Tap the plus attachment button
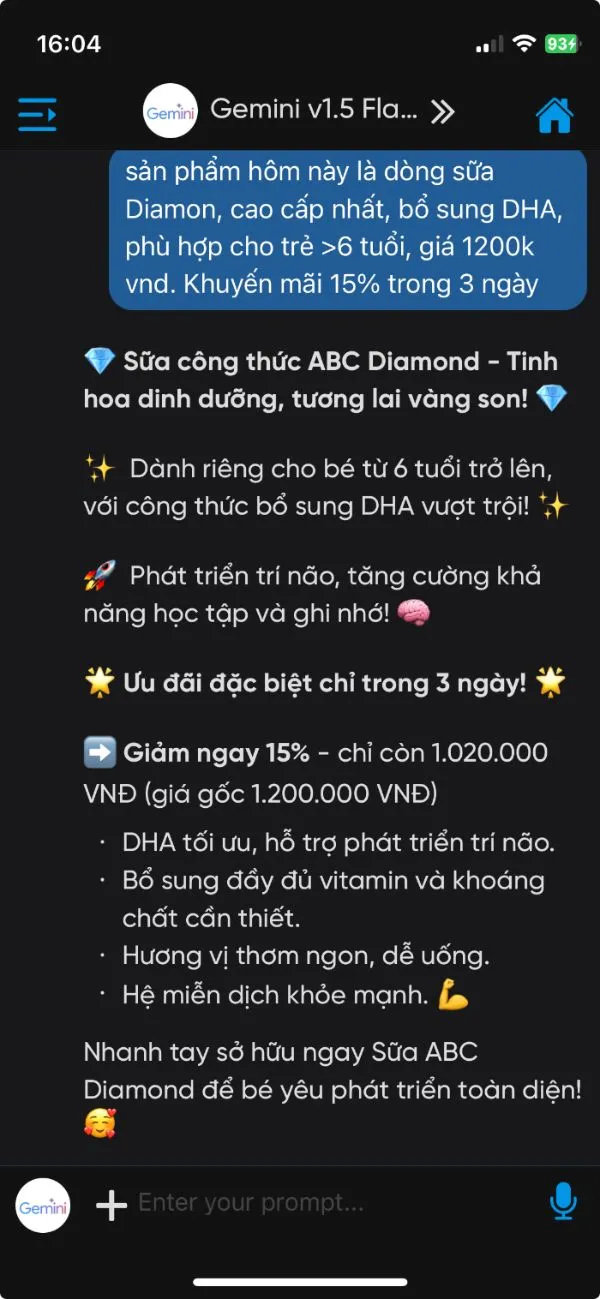Image resolution: width=600 pixels, height=1299 pixels. click(111, 1205)
